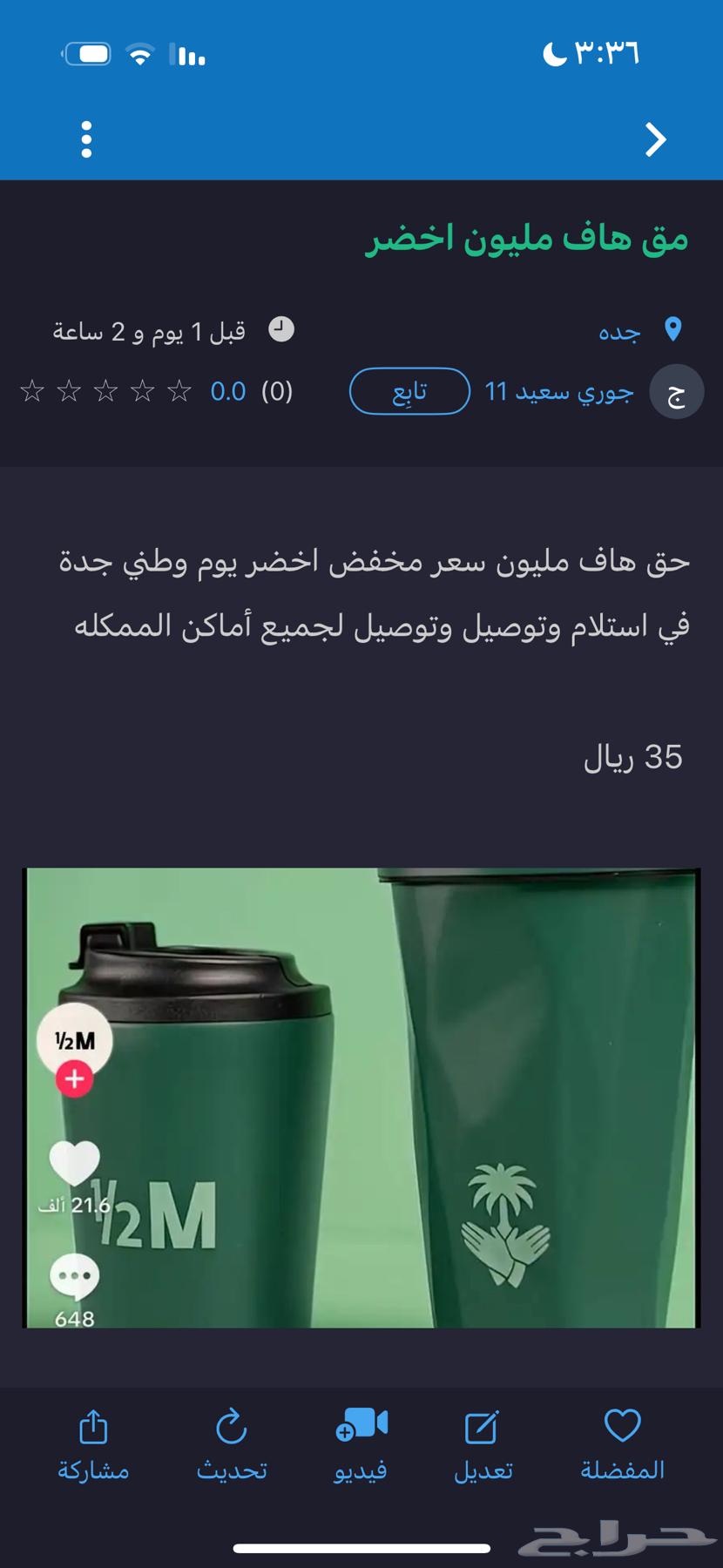Open the three-dot overflow menu

(85, 139)
